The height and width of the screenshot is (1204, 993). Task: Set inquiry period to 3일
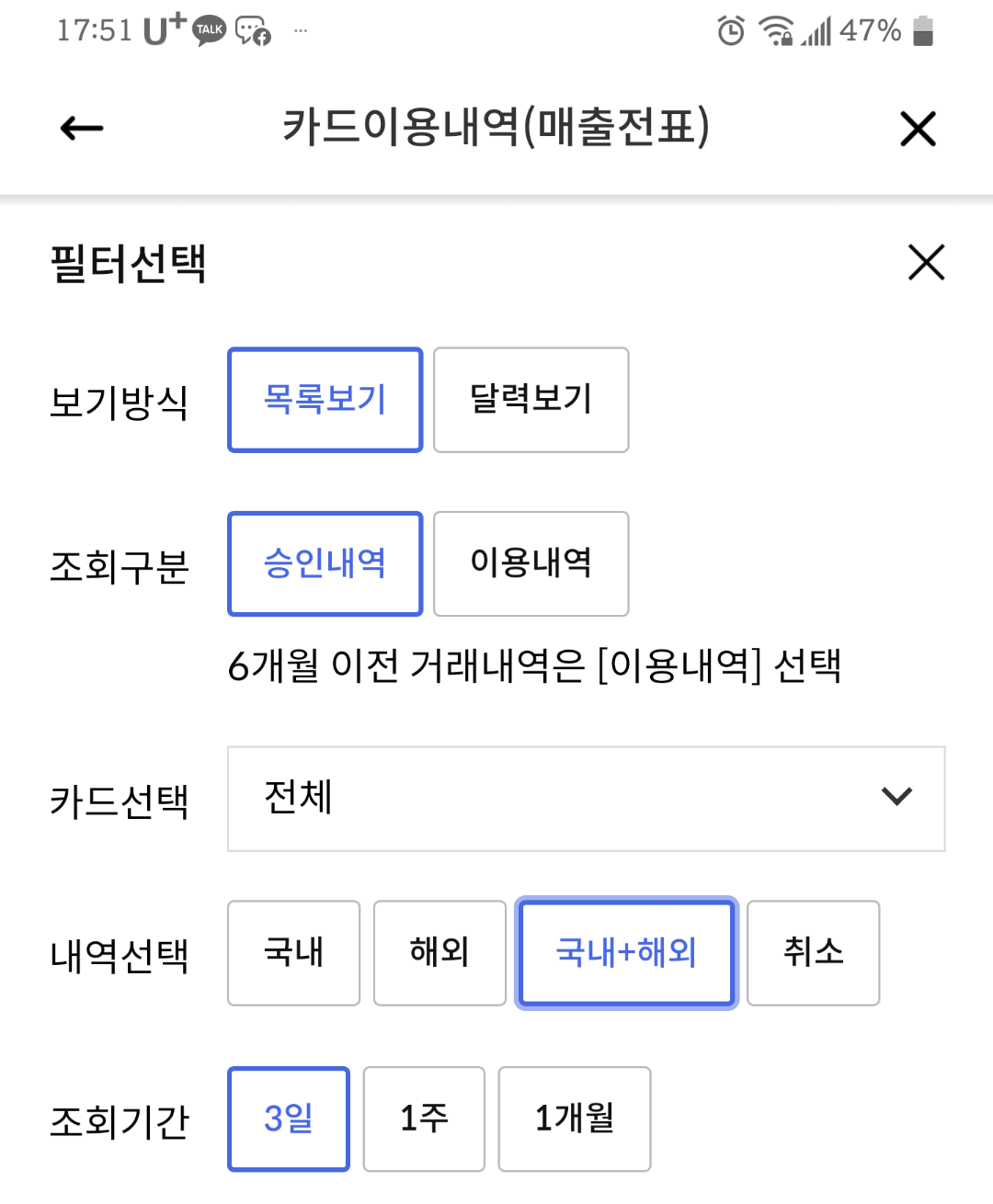tap(289, 1119)
